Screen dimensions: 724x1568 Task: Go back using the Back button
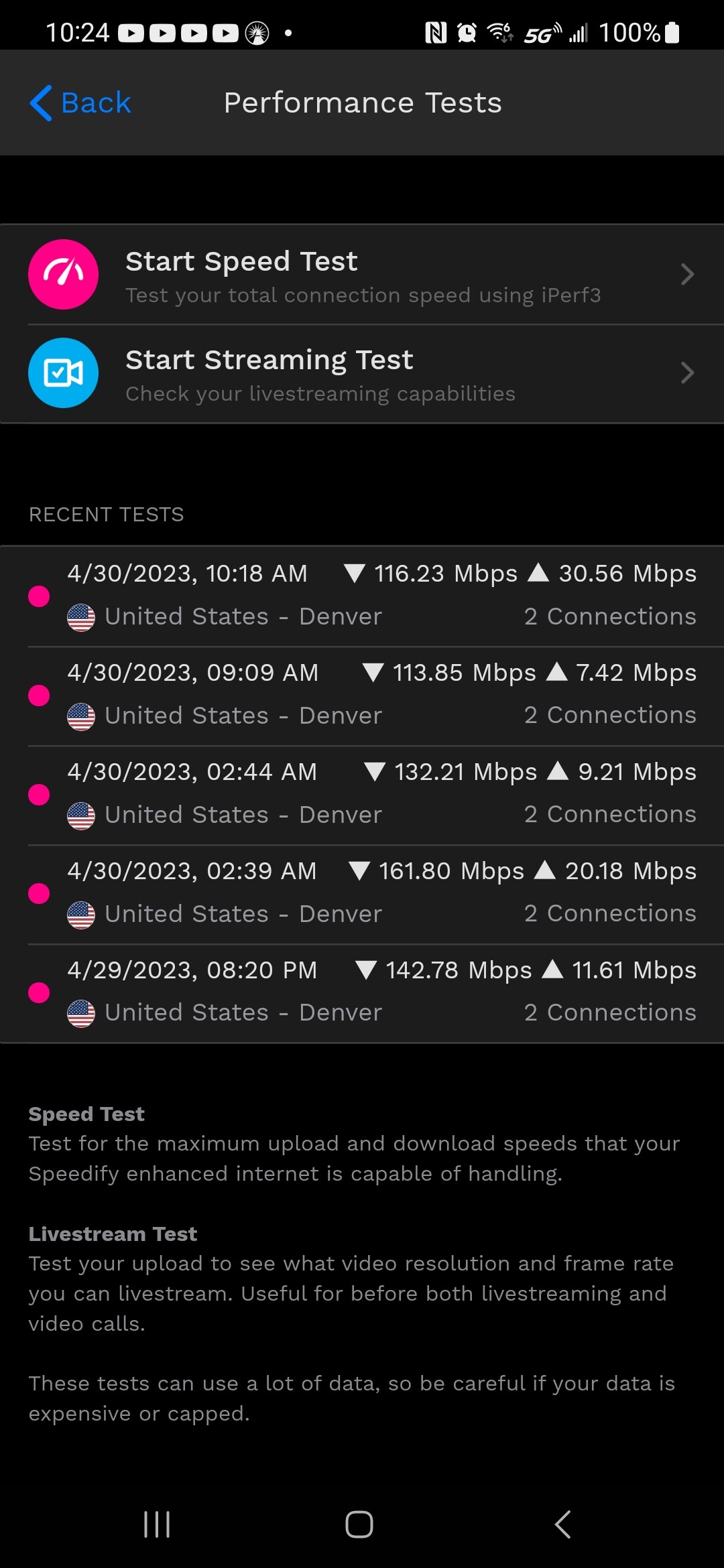(80, 103)
